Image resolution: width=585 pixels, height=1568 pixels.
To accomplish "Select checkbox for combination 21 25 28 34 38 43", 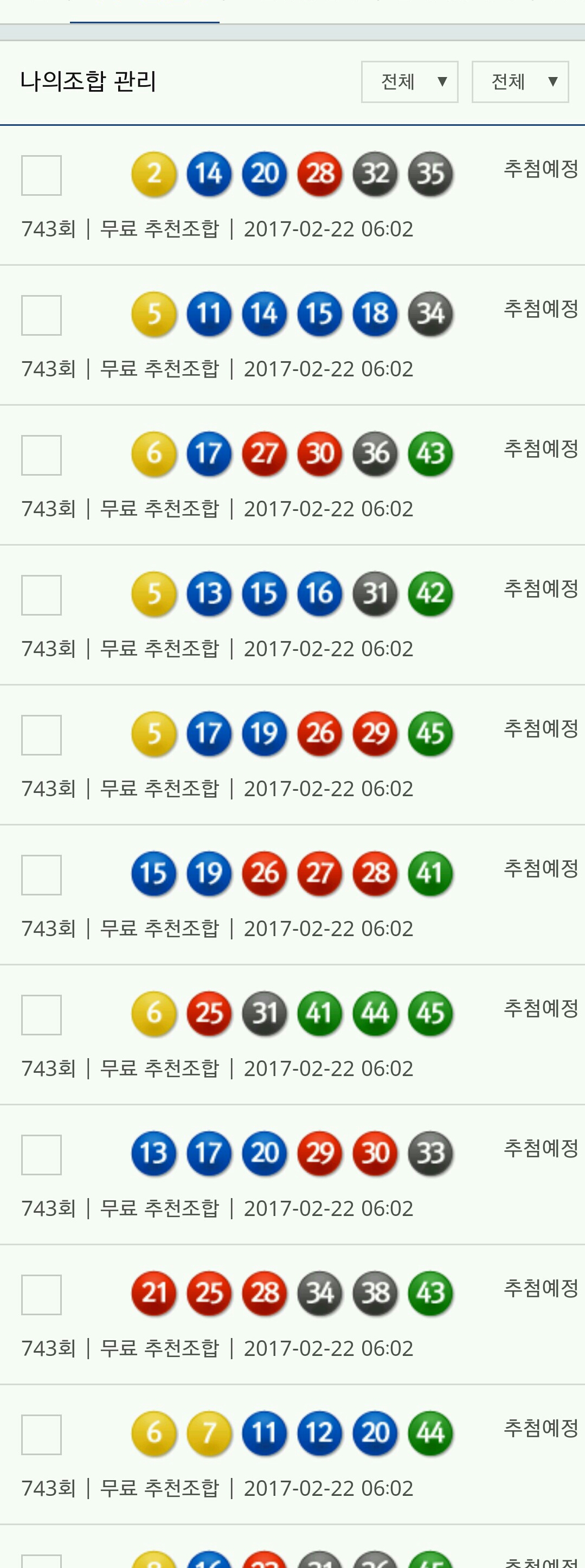I will tap(41, 1295).
